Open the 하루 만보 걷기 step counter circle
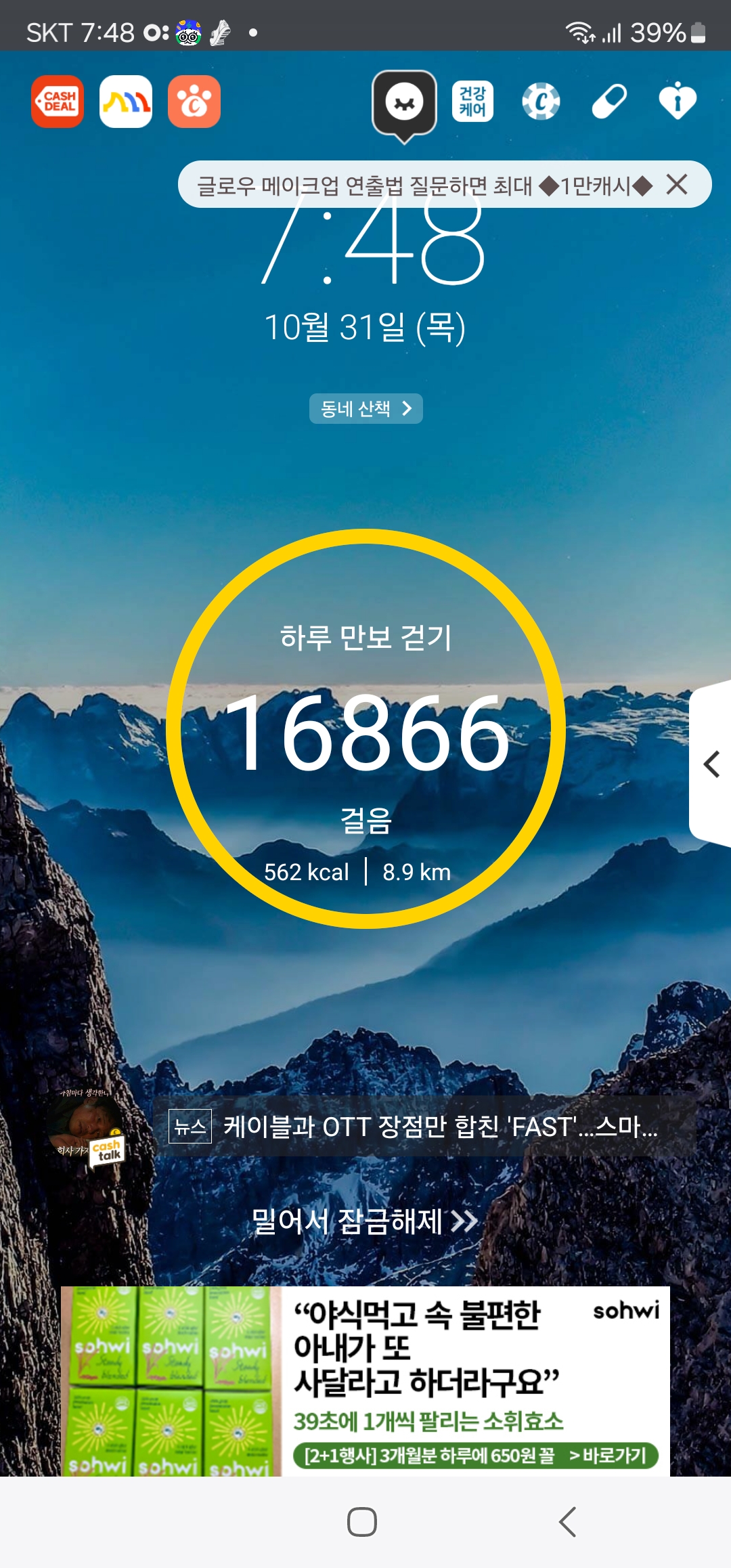 365,728
